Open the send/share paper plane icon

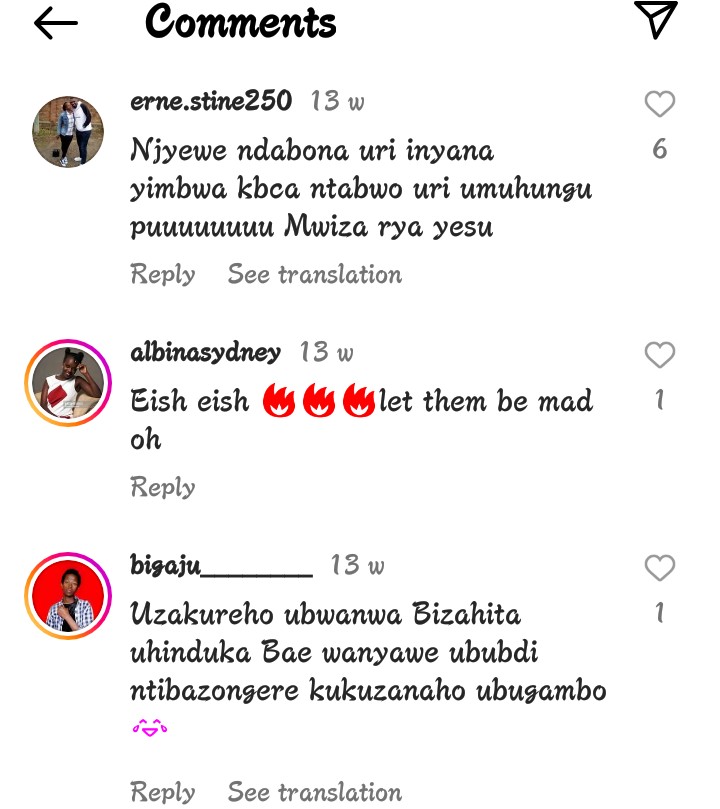(656, 20)
